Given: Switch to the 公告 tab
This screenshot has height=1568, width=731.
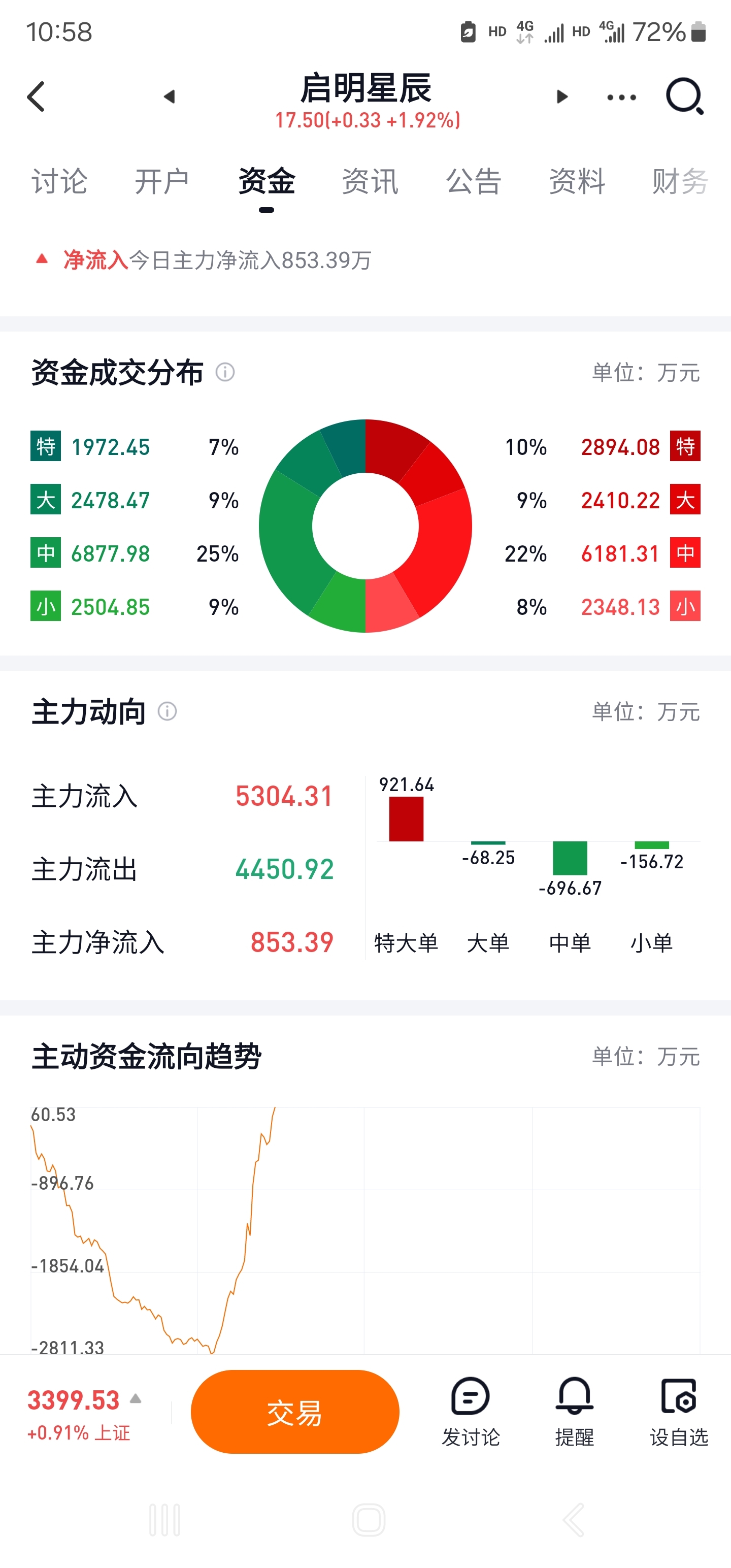Looking at the screenshot, I should point(474,181).
